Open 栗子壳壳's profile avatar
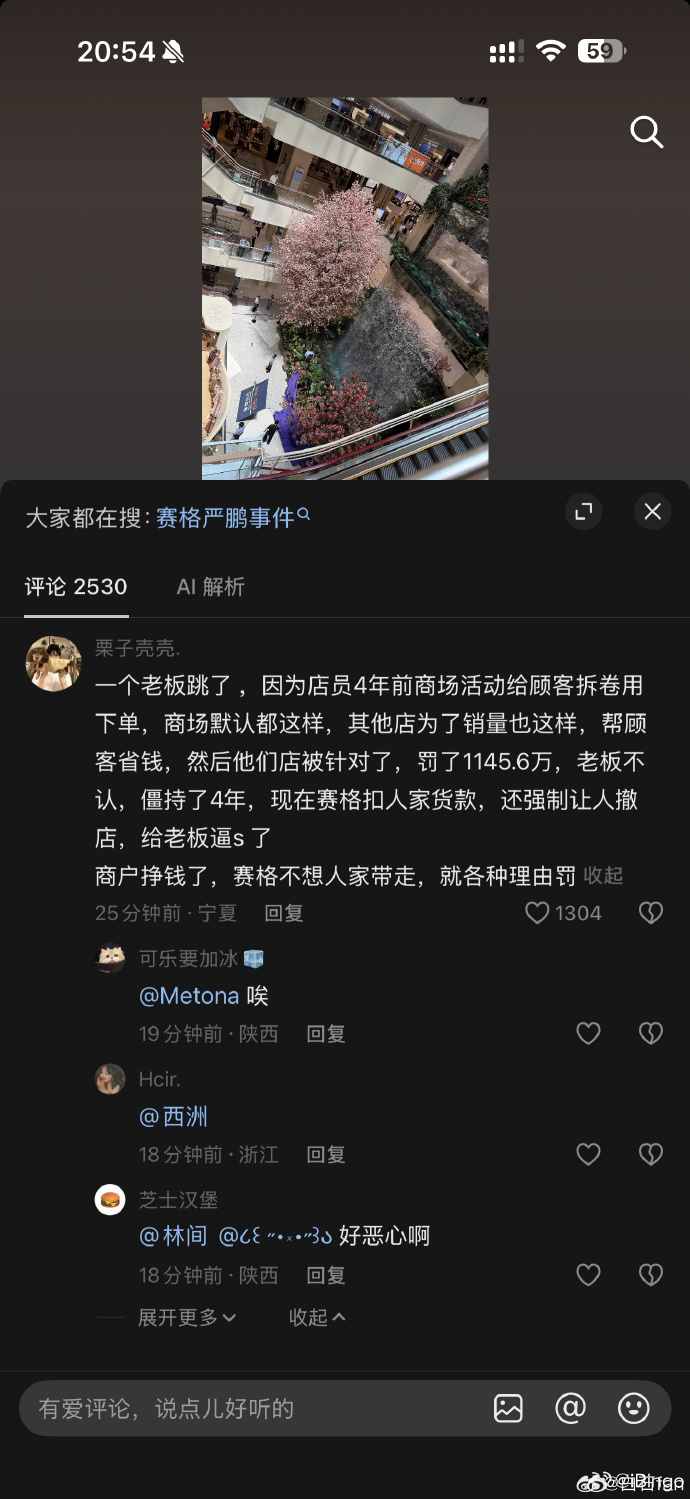690x1499 pixels. tap(53, 663)
